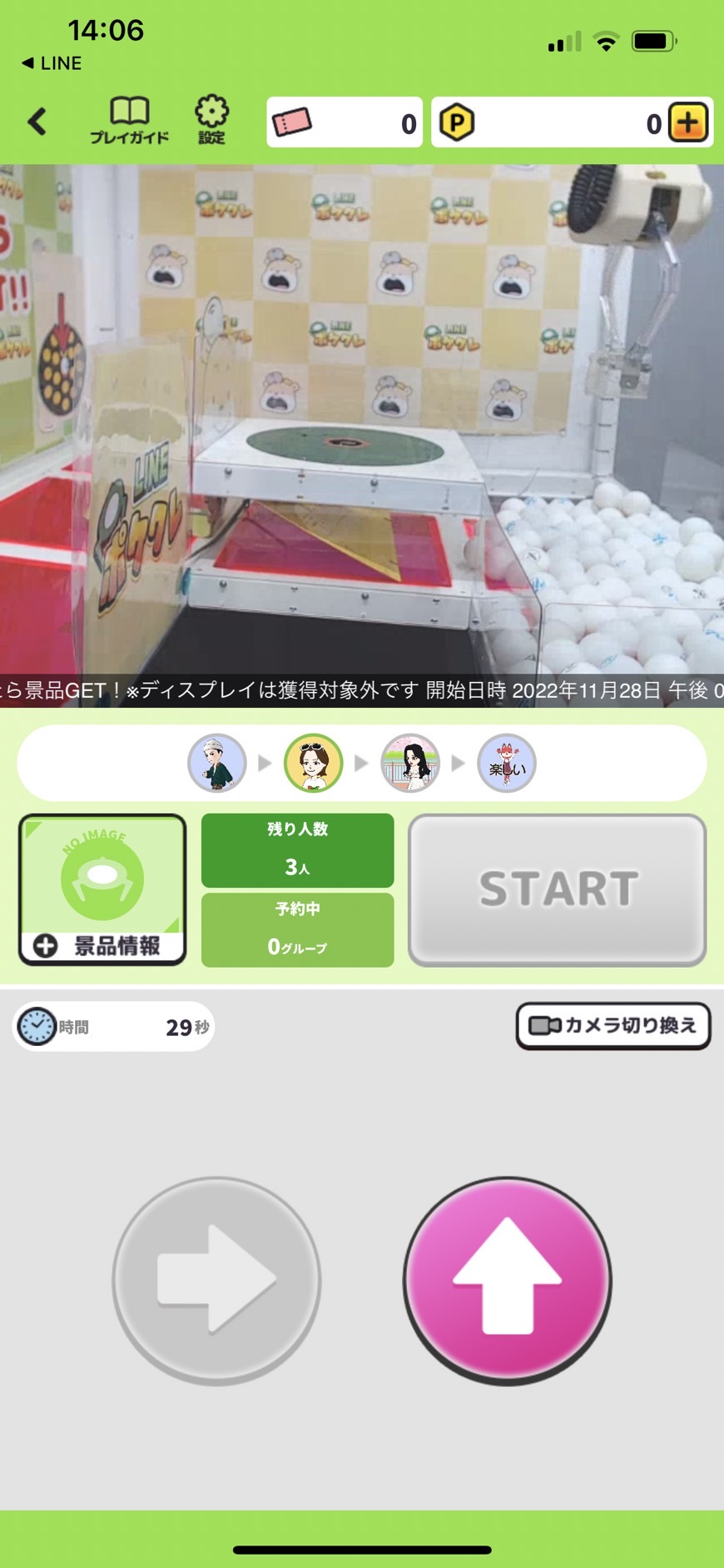
Task: Open 景品情報 prize information
Action: tap(102, 889)
